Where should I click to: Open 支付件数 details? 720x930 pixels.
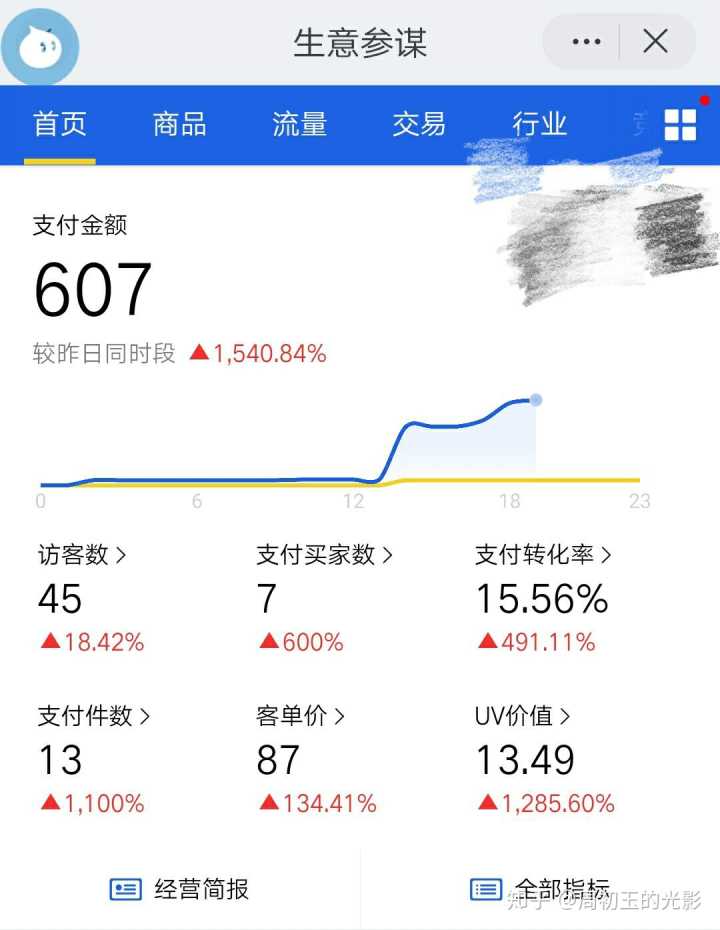[94, 716]
